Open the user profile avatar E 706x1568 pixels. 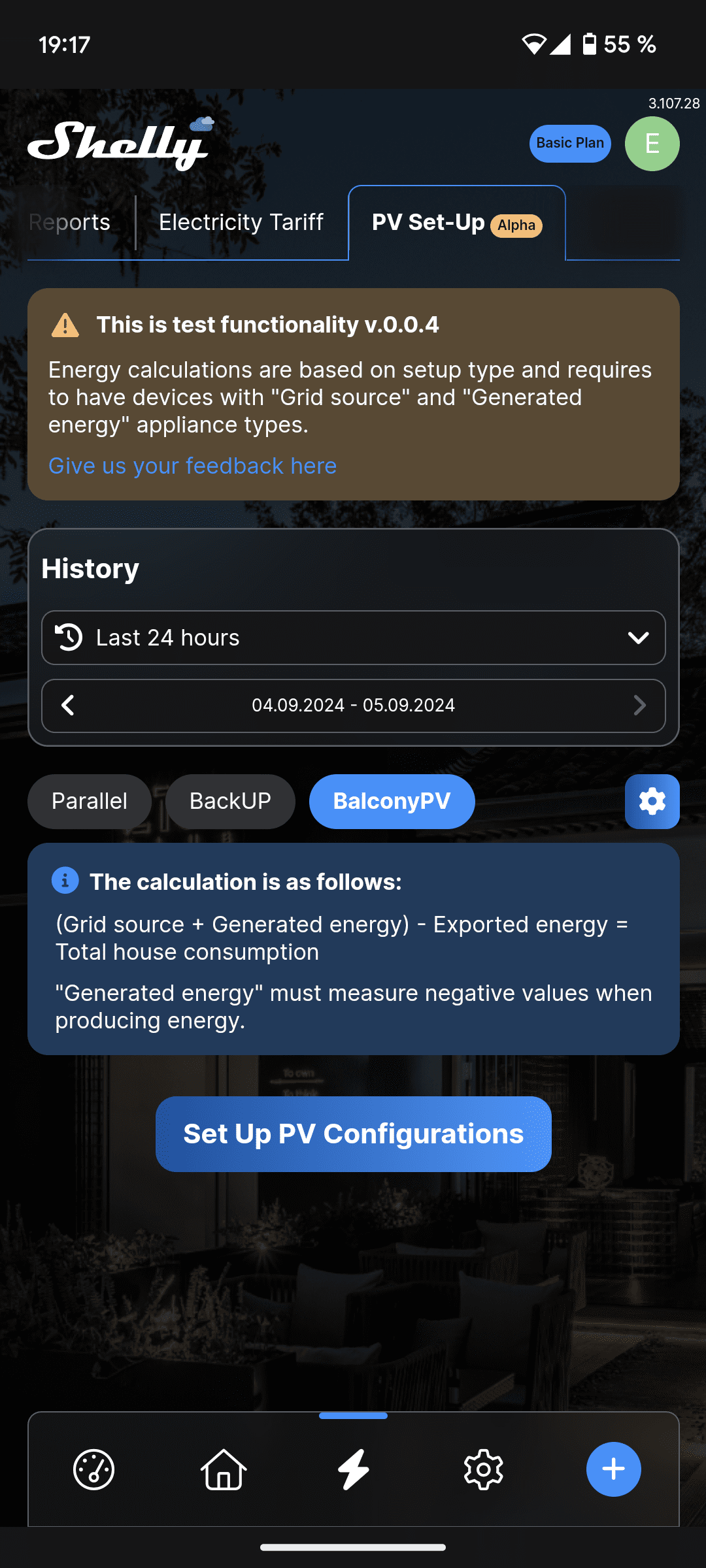point(652,144)
